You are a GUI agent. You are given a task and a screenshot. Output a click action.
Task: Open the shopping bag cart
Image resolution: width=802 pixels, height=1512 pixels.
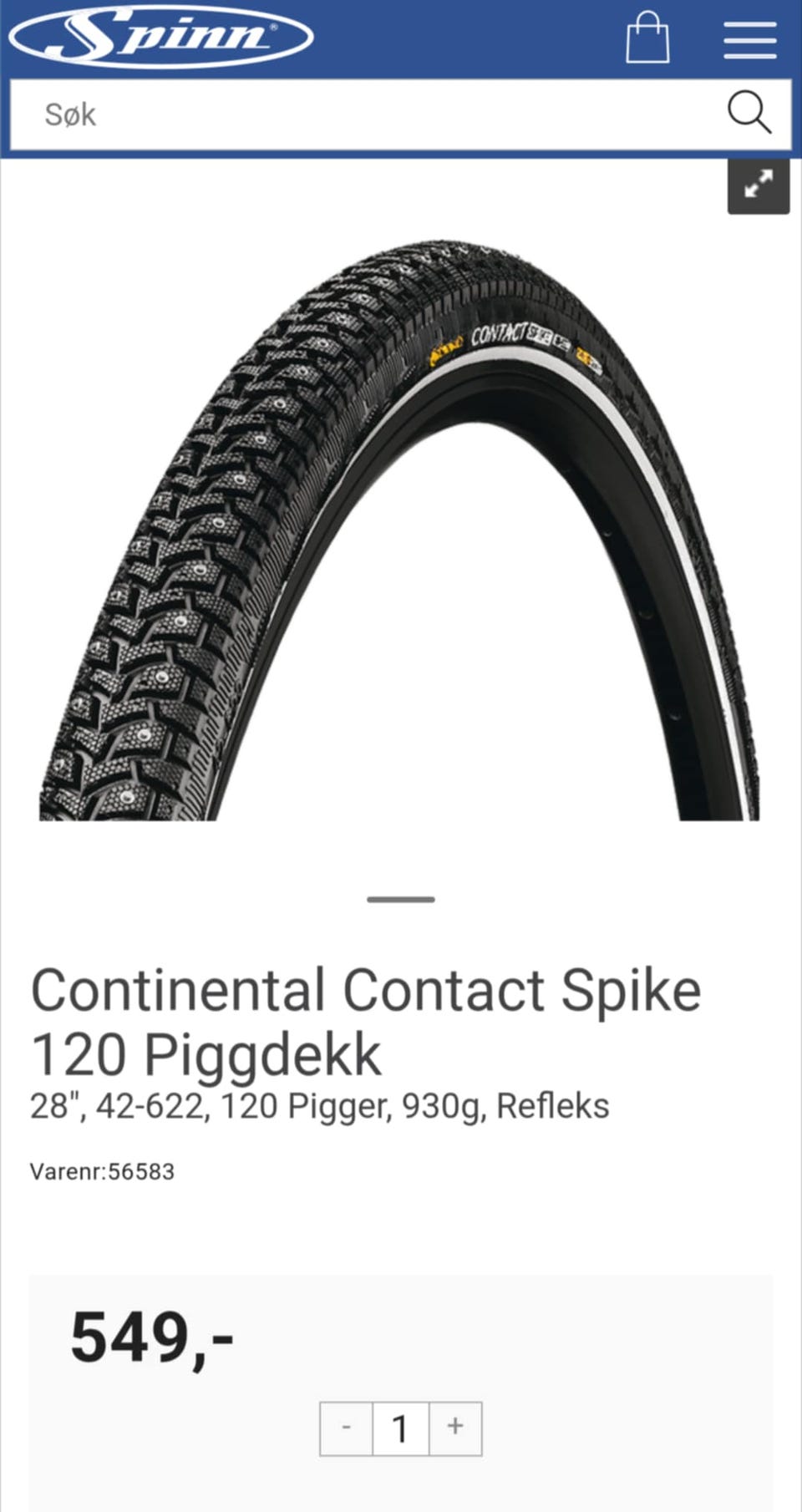(647, 38)
